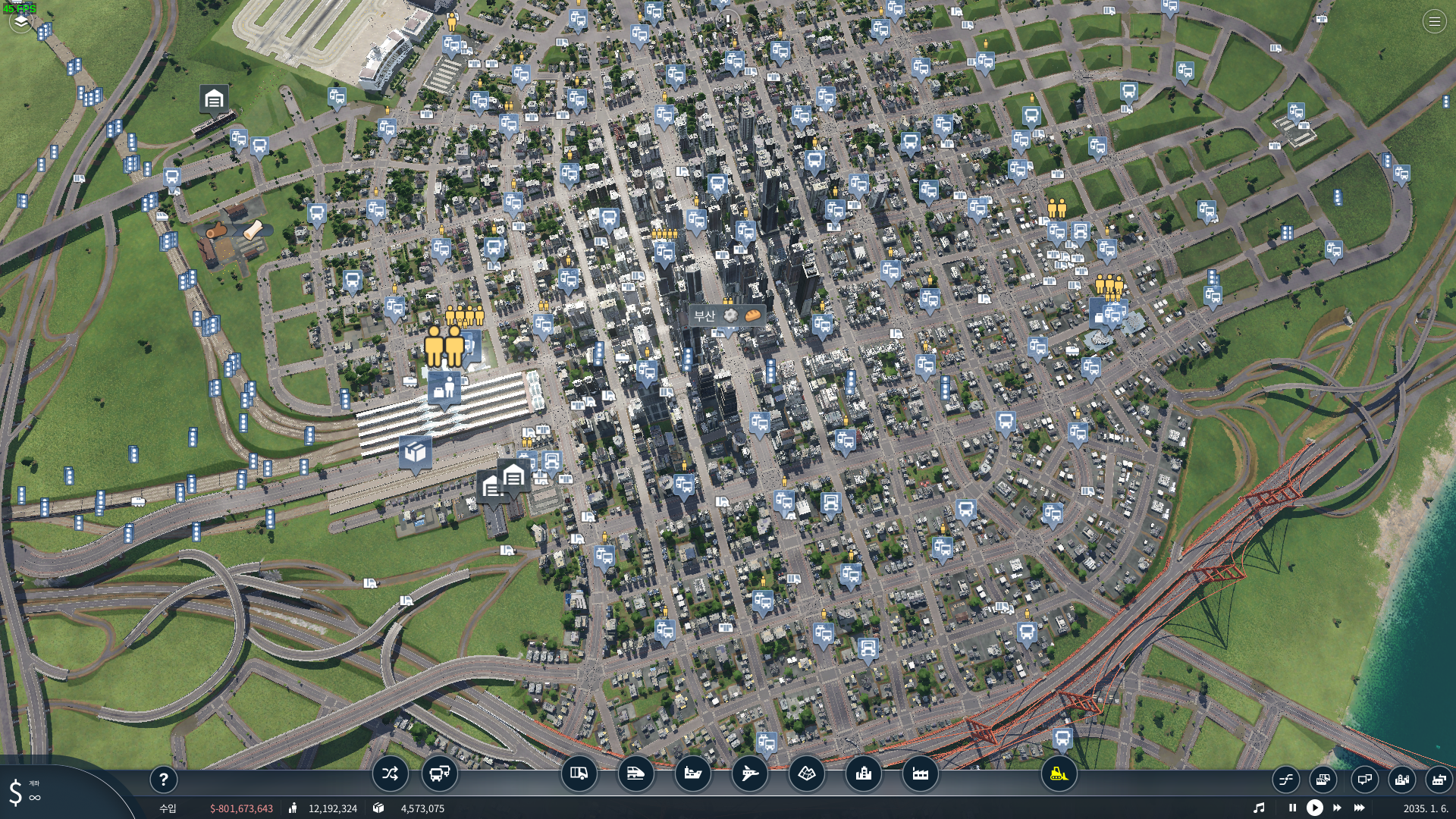
Task: Select the yellow bulldozer tool
Action: (1059, 774)
